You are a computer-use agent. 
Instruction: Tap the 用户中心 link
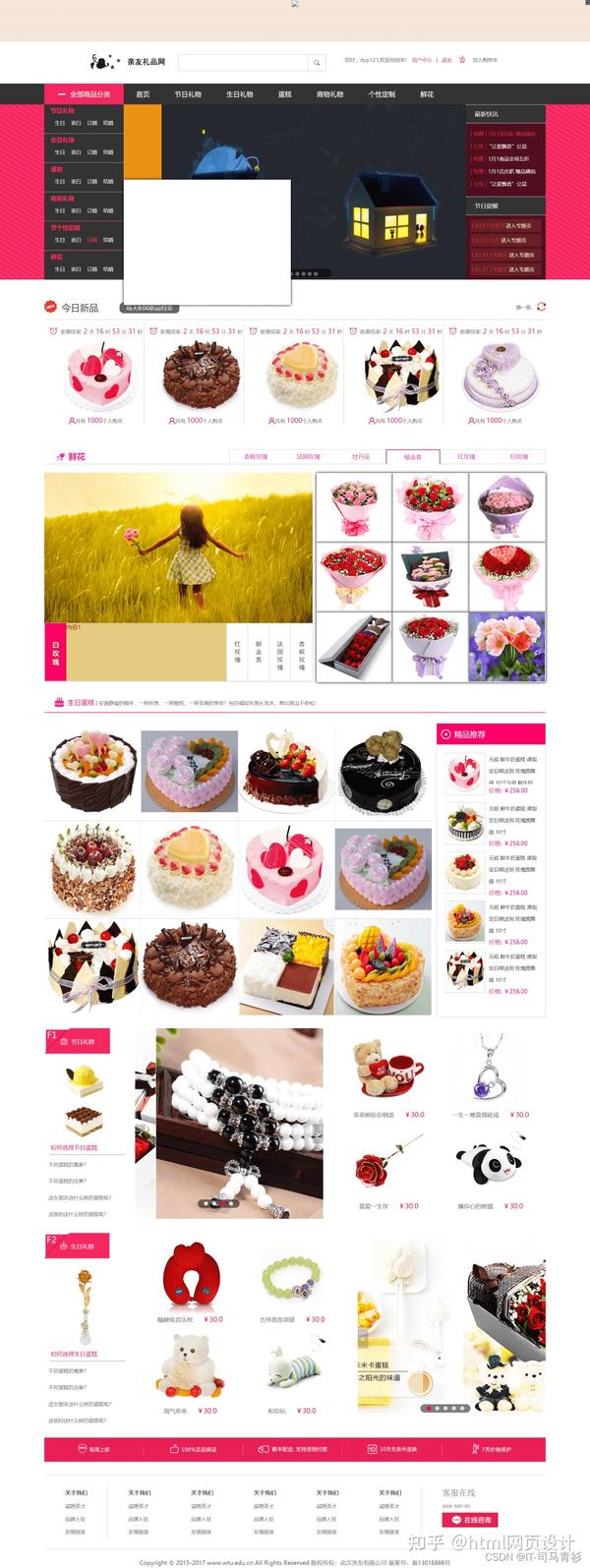422,60
